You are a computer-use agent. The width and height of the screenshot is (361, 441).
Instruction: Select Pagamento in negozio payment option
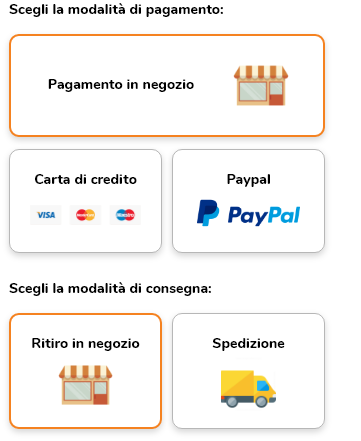[167, 85]
